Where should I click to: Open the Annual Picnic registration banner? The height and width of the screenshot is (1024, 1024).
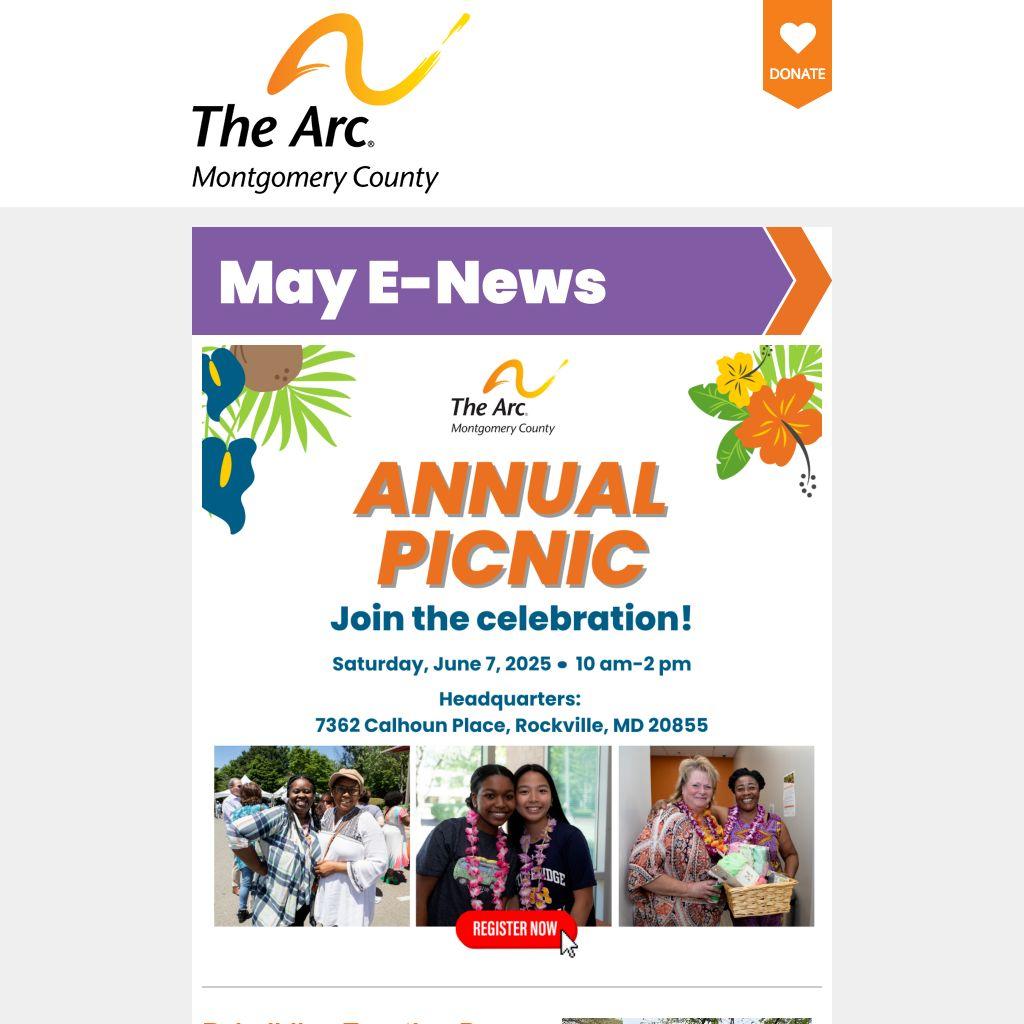[x=512, y=640]
